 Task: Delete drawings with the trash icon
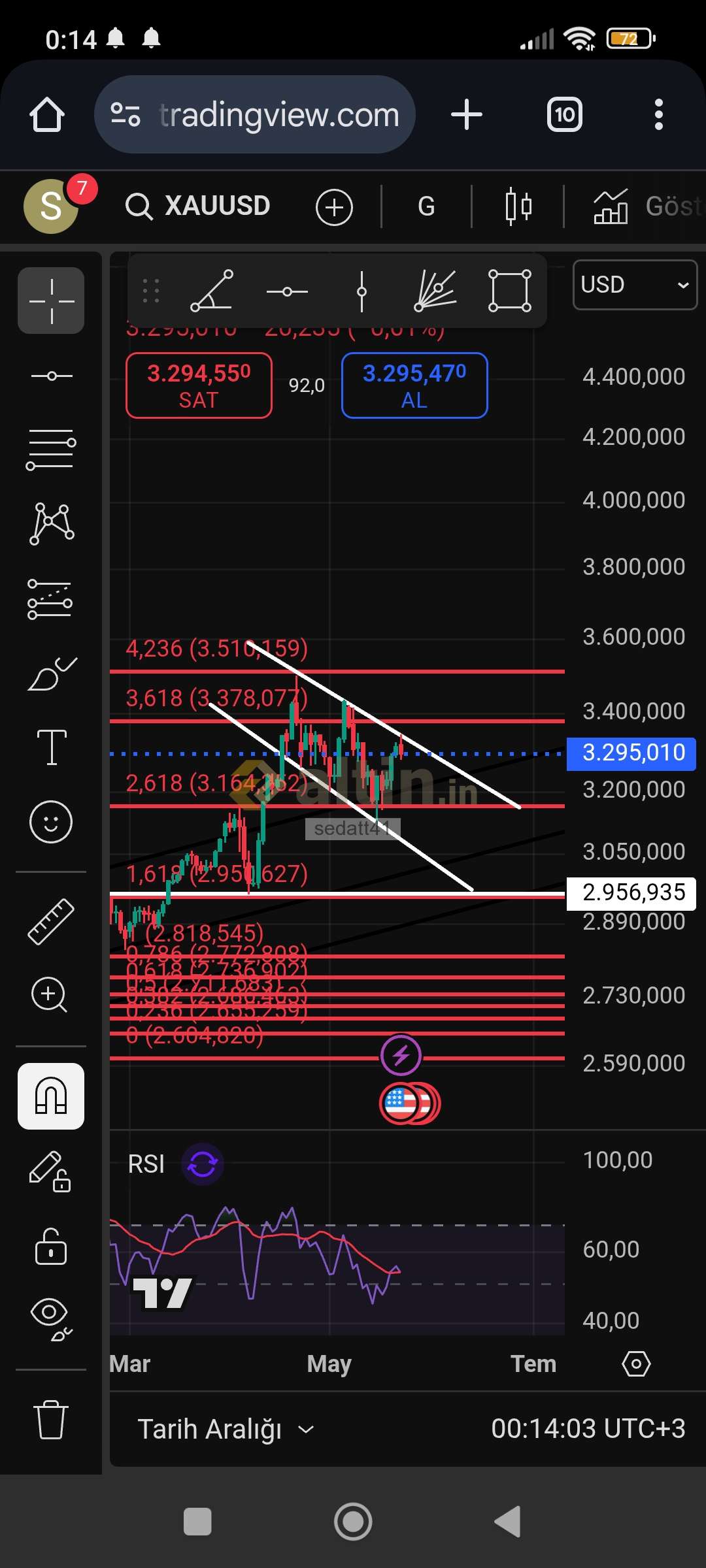coord(51,1419)
